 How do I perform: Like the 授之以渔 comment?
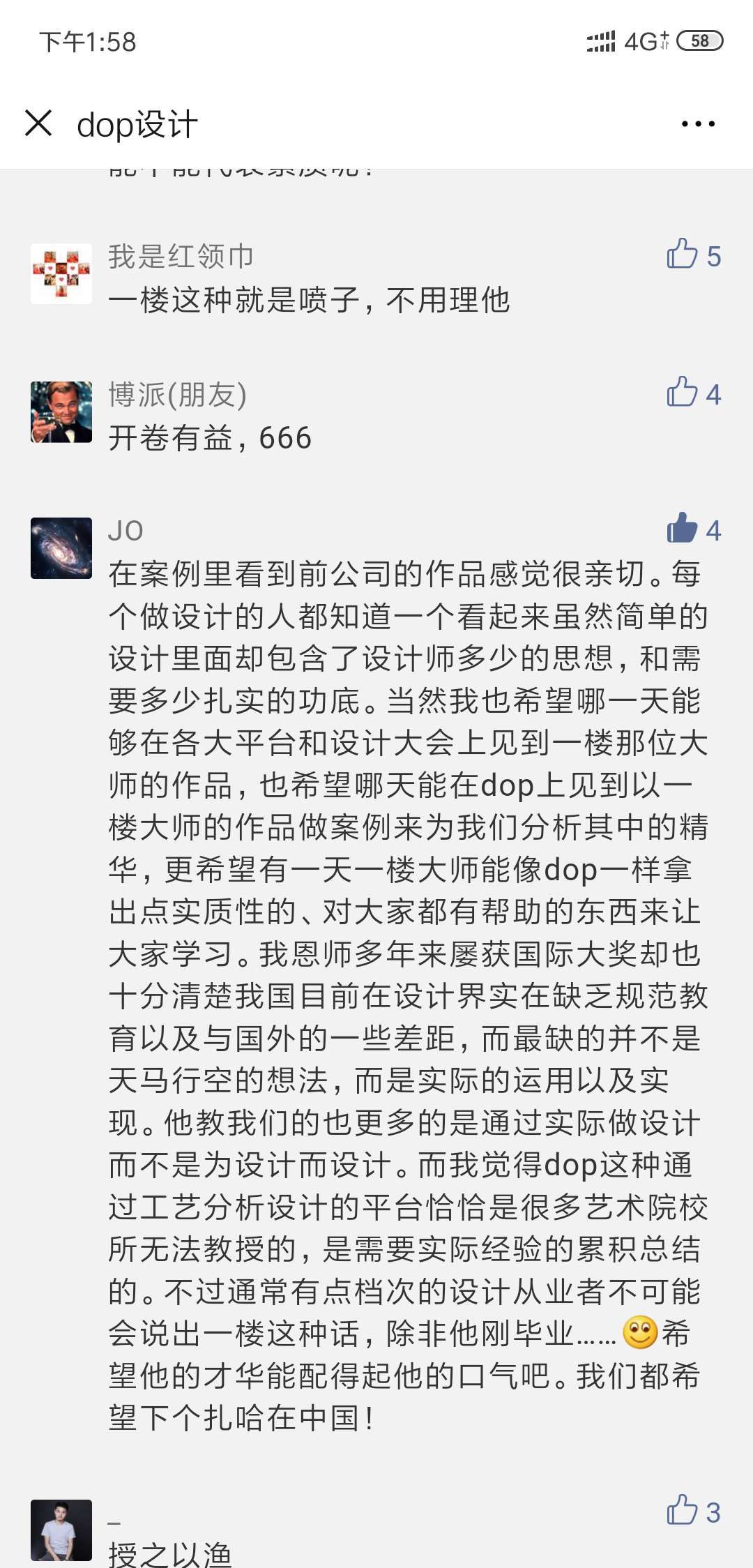coord(683,1511)
